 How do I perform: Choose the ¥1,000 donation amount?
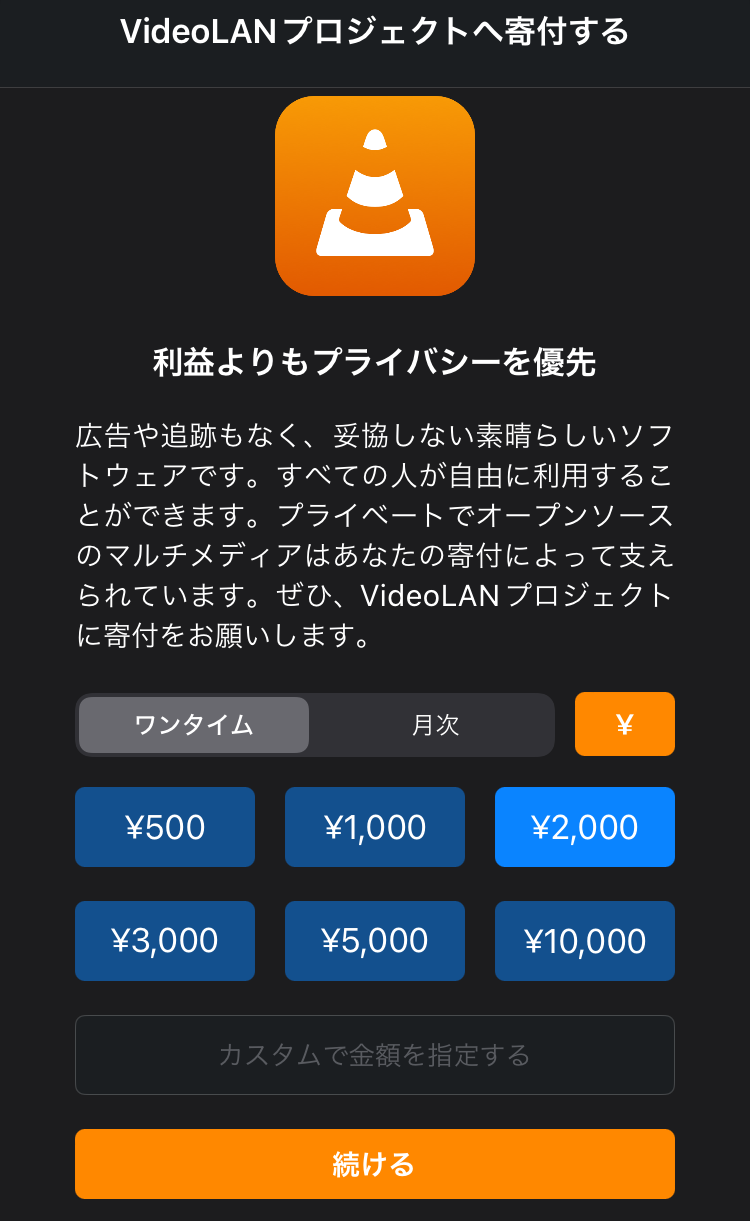(375, 827)
